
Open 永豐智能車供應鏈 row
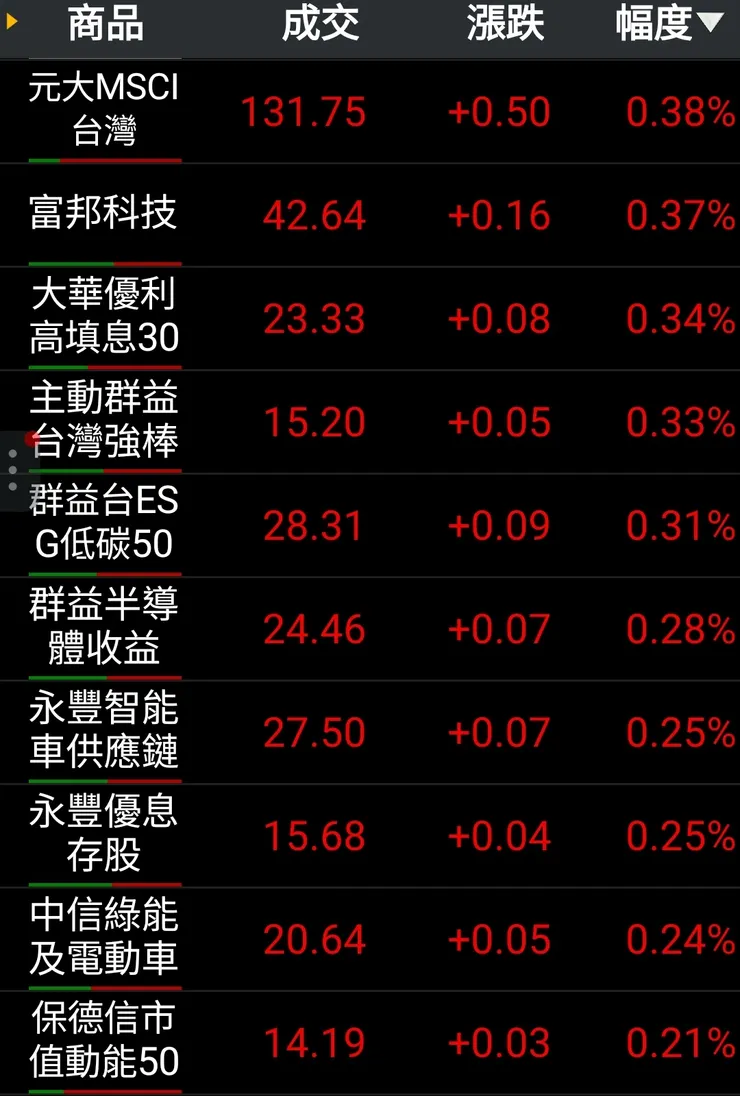[104, 732]
